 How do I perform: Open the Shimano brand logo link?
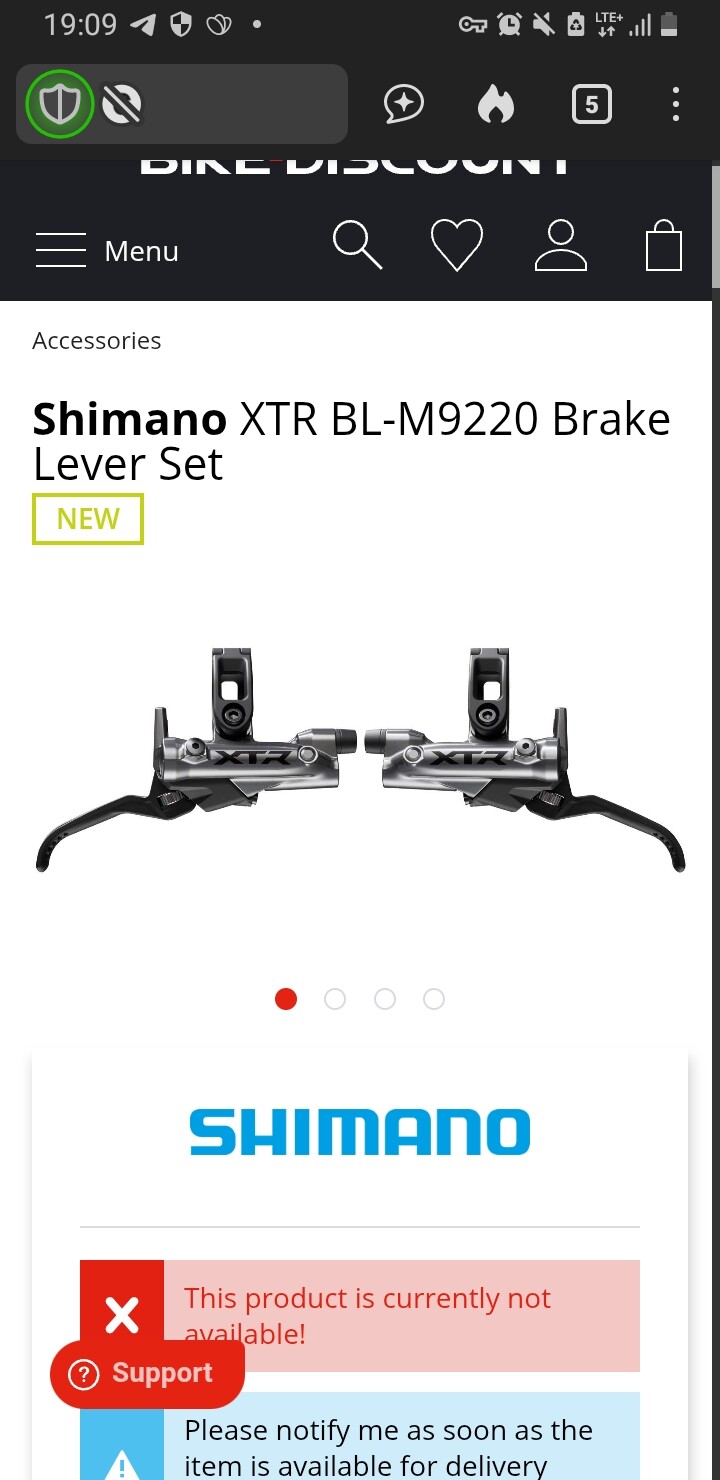360,1132
